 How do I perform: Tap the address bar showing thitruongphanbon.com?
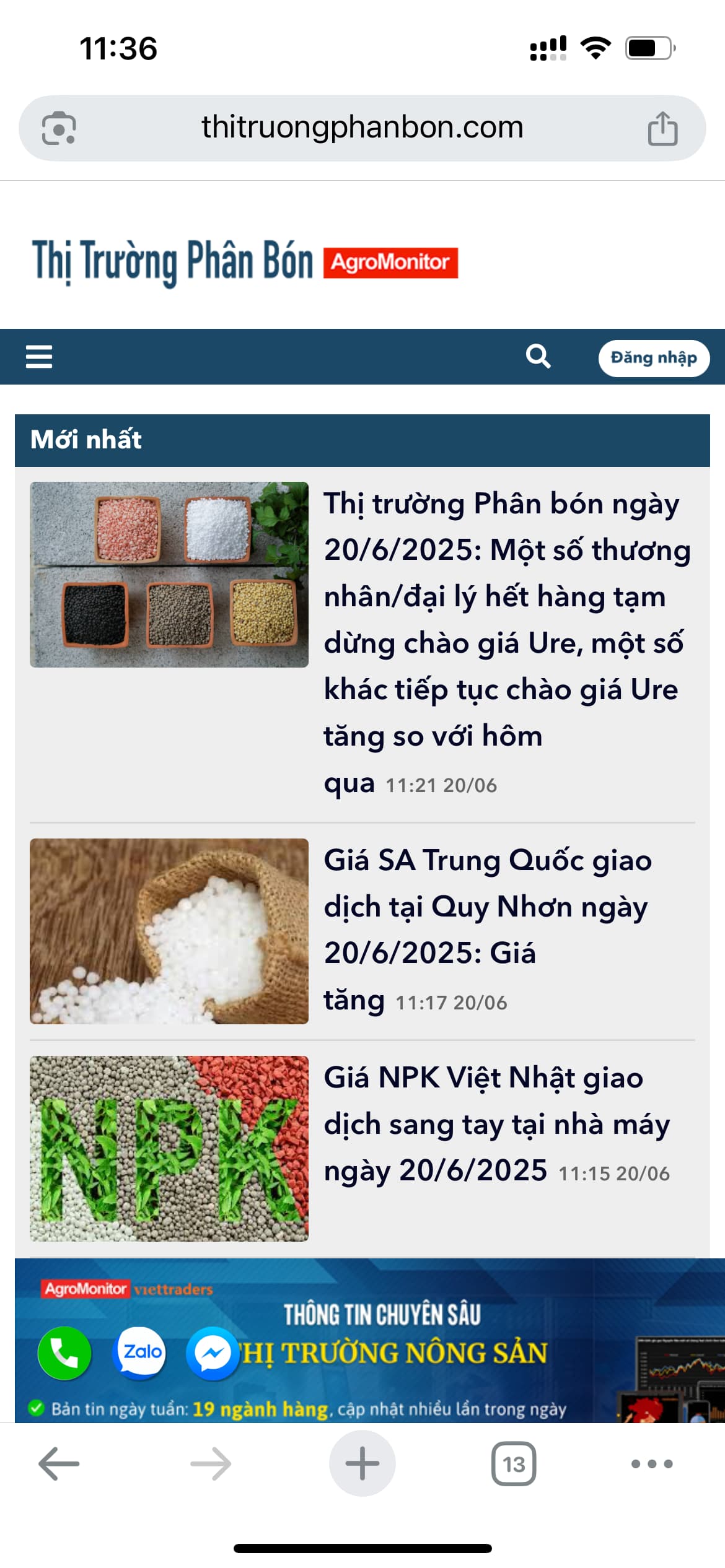(x=362, y=128)
